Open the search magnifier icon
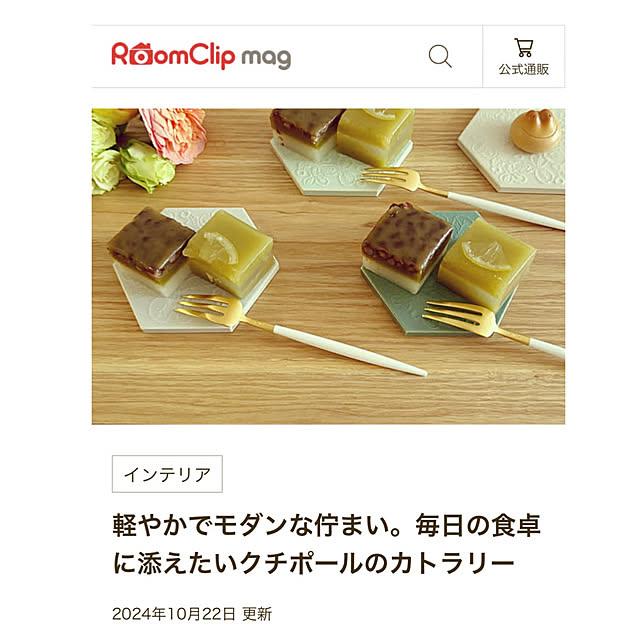640x640 pixels. 440,56
